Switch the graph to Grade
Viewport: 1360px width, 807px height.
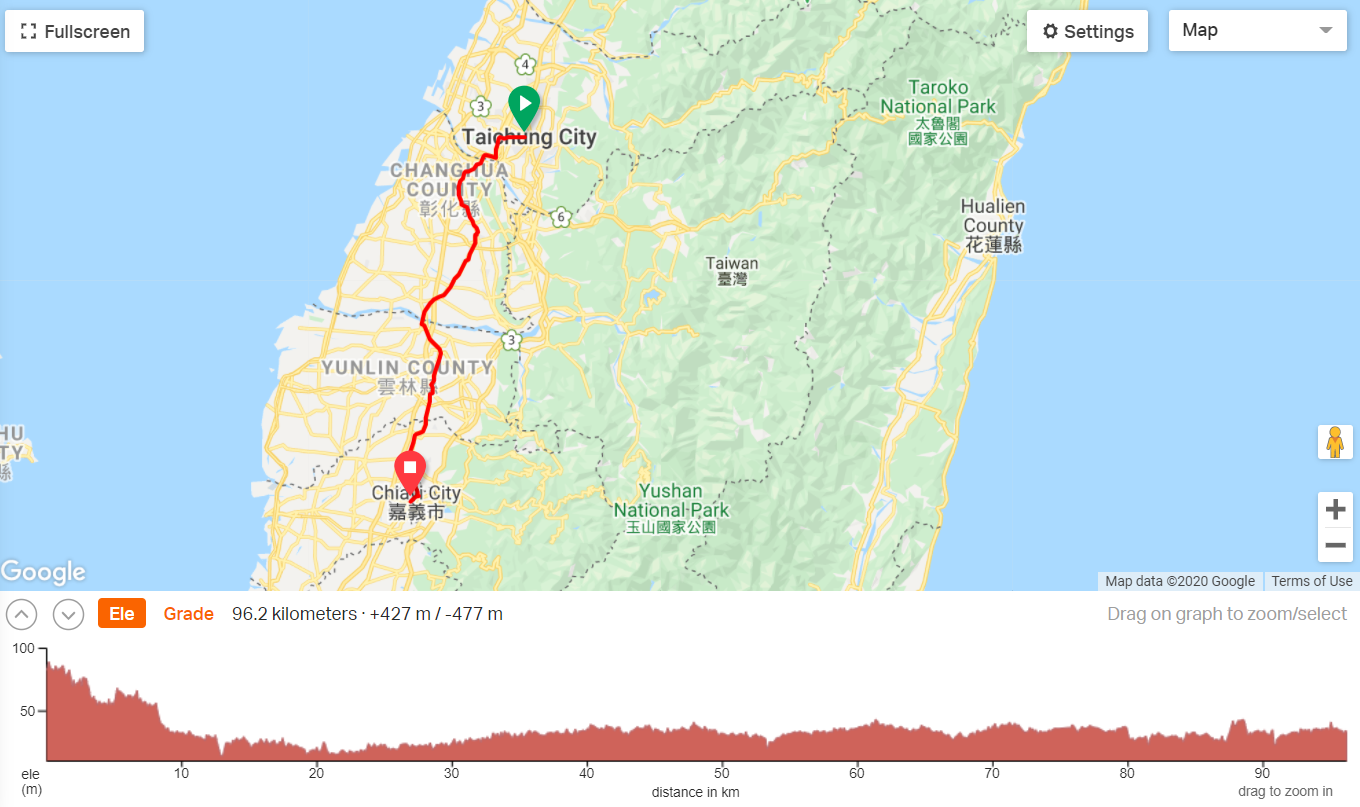click(189, 613)
